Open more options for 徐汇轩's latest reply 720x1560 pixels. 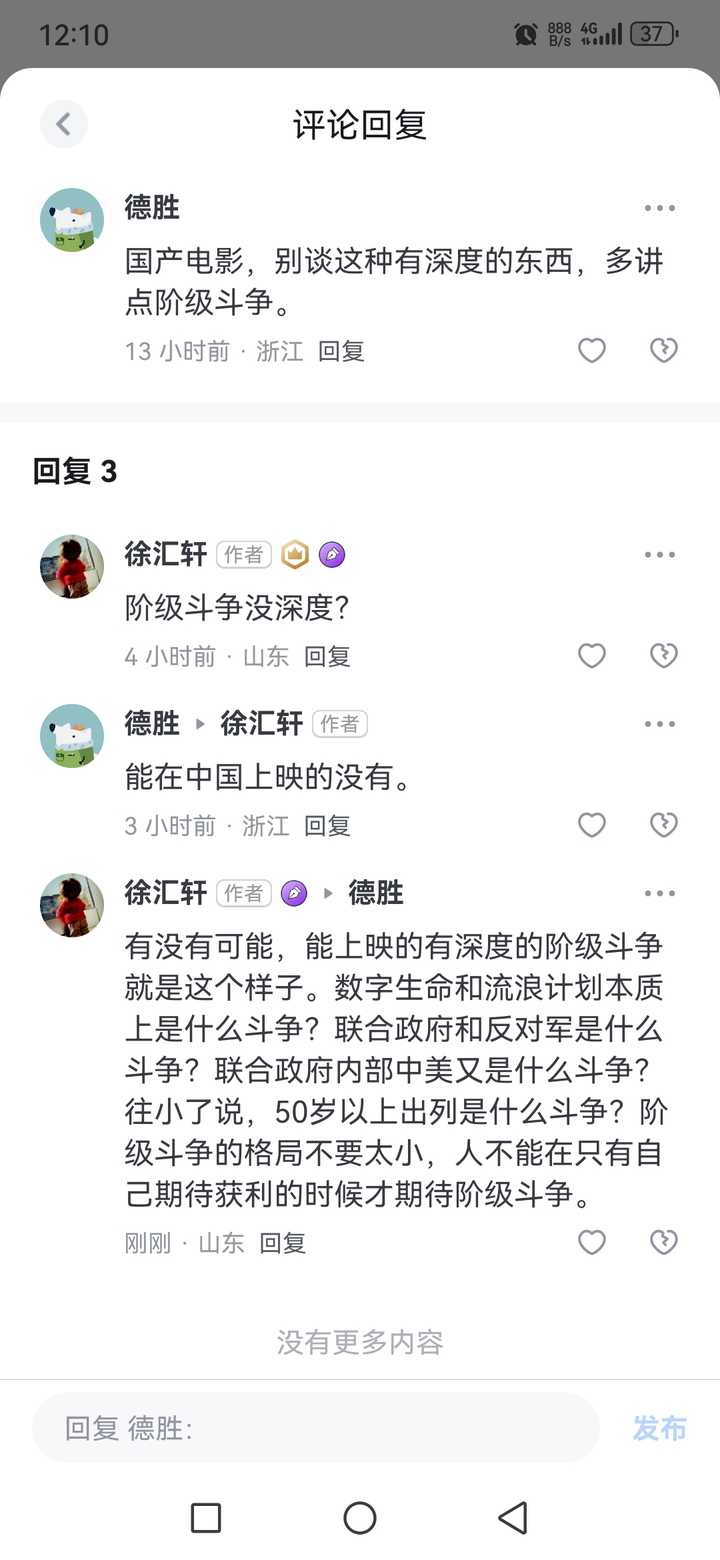click(659, 893)
